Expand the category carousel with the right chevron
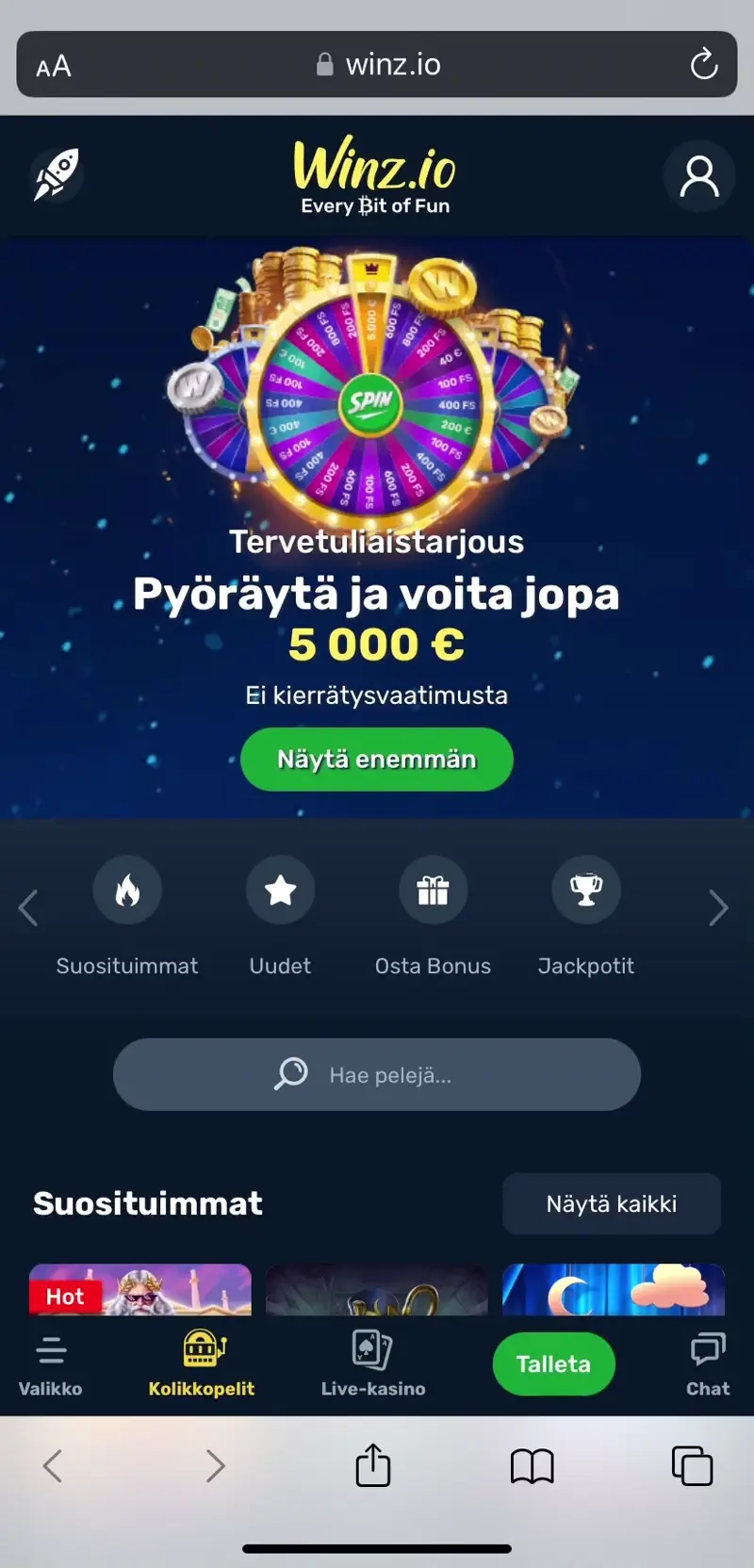Screen dimensions: 754x1568 click(720, 906)
